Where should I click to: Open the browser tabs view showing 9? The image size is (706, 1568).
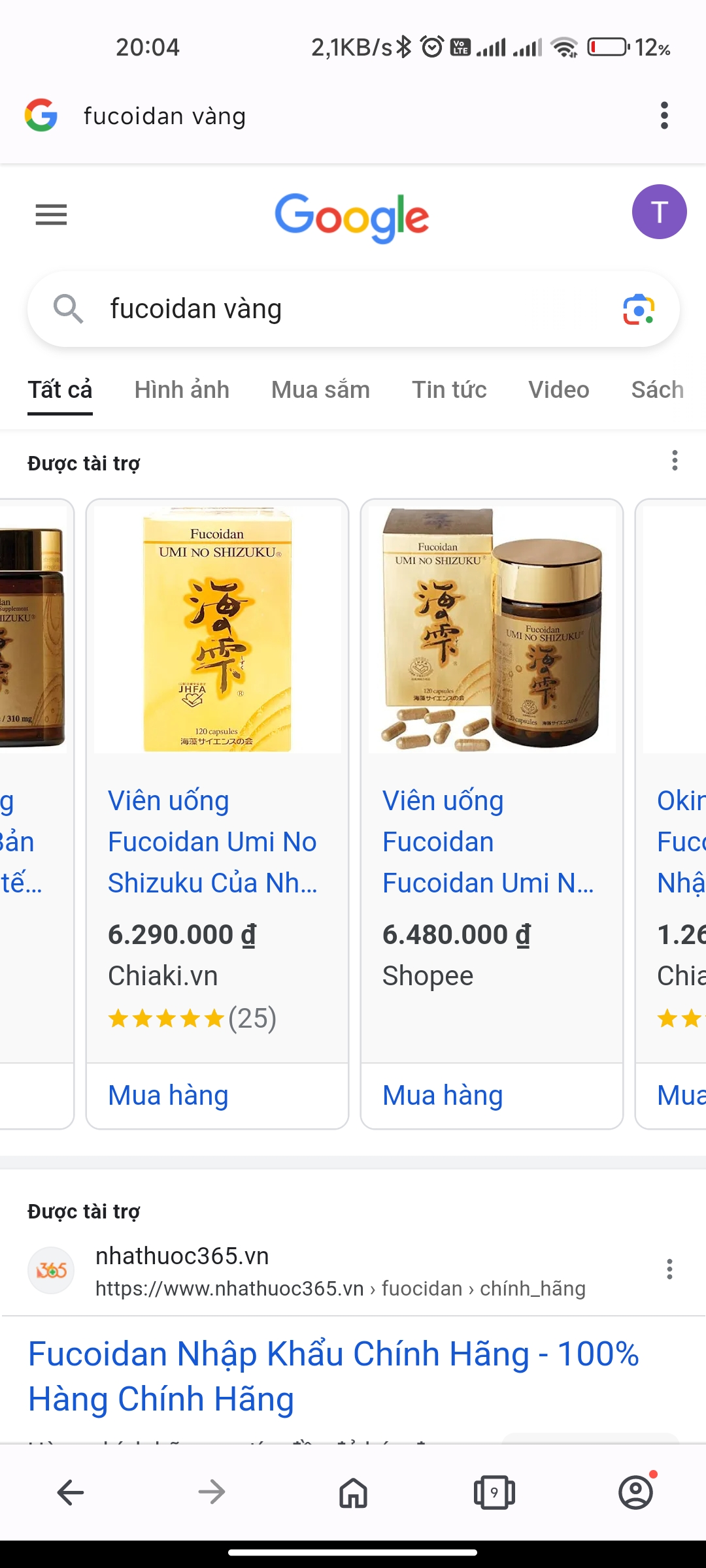coord(494,1492)
